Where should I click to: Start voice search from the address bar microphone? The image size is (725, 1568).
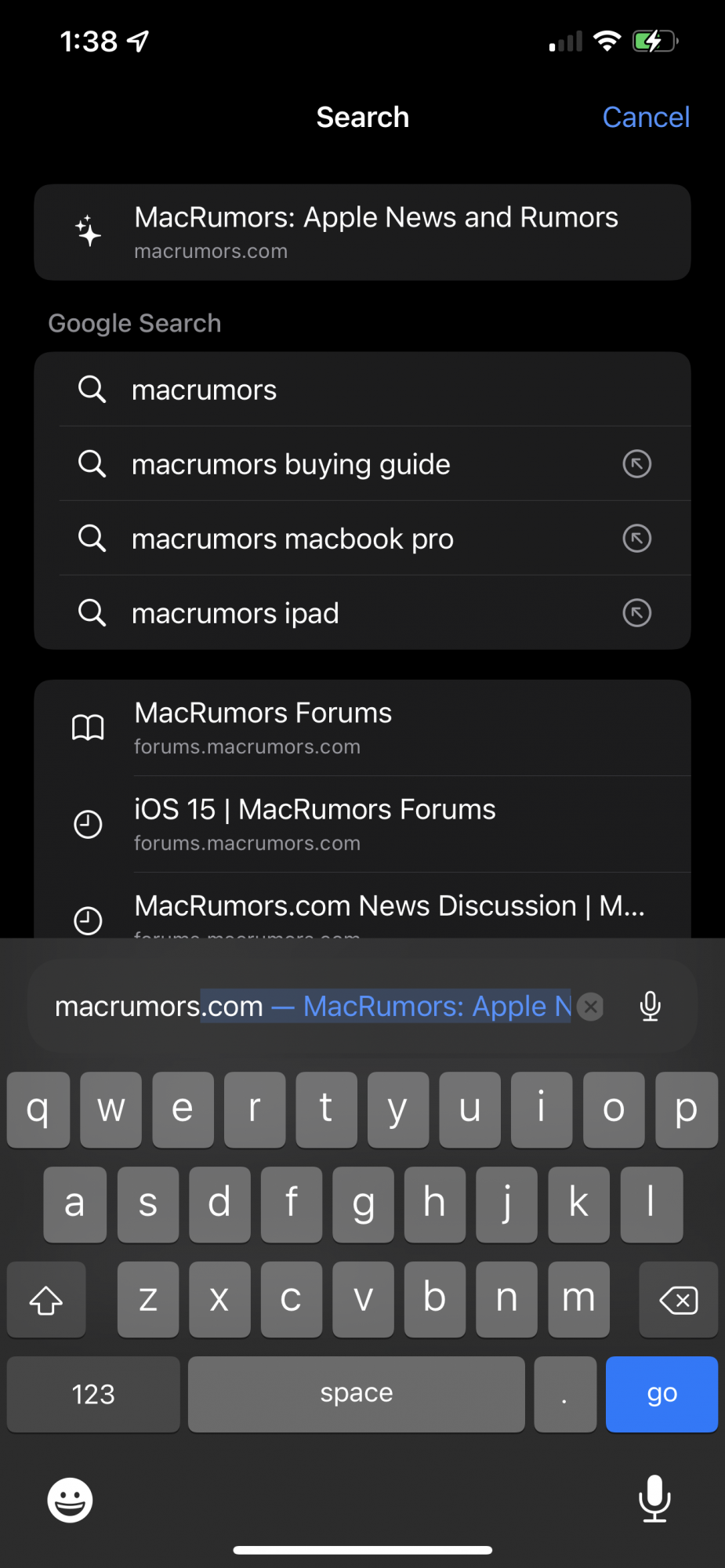click(651, 1006)
